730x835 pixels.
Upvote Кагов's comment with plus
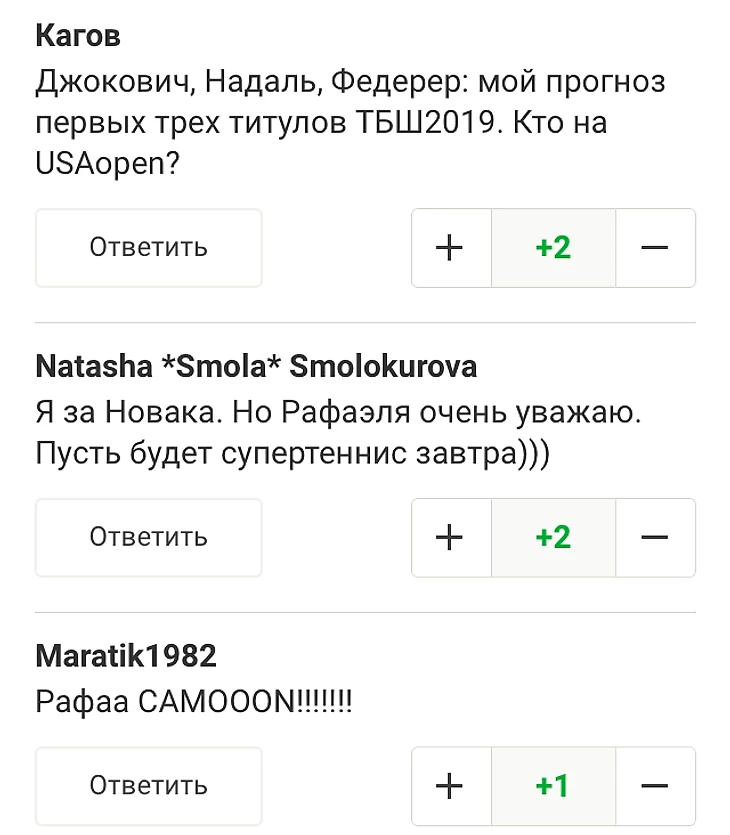[451, 247]
